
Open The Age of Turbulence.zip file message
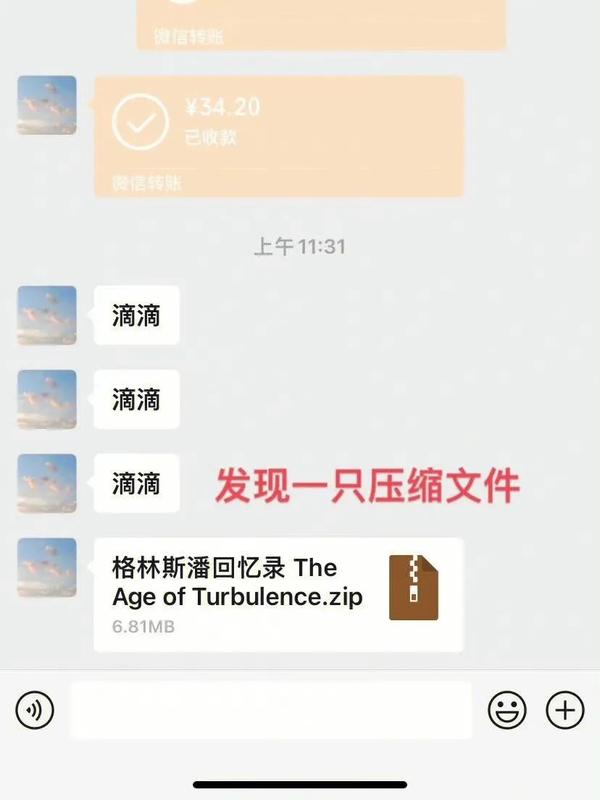278,594
